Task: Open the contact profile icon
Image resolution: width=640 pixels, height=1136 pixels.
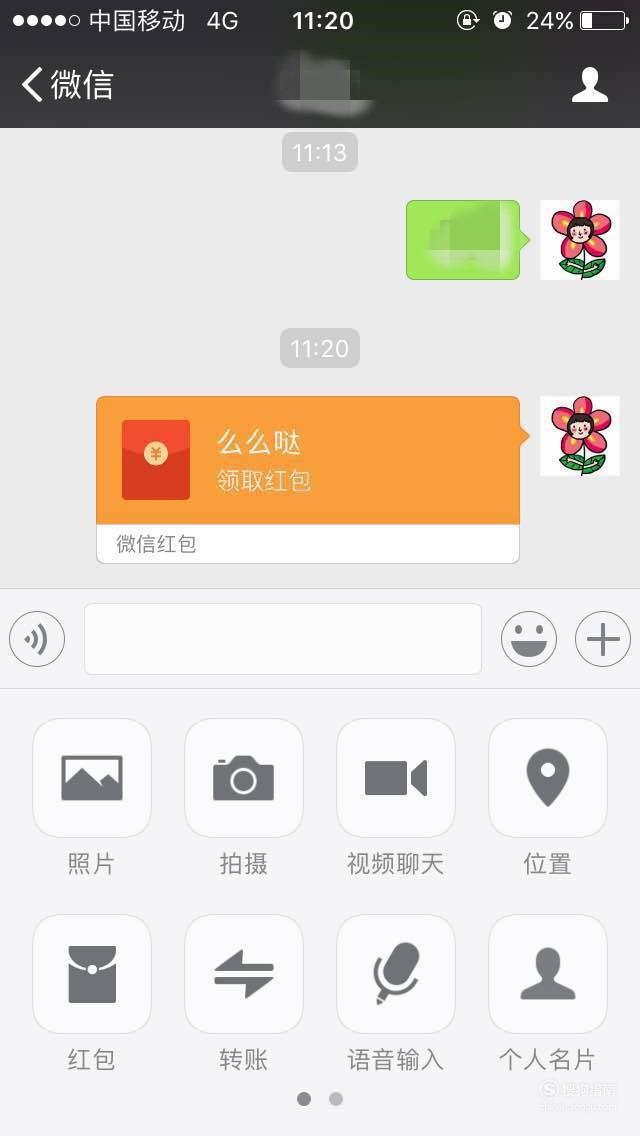Action: [x=589, y=85]
